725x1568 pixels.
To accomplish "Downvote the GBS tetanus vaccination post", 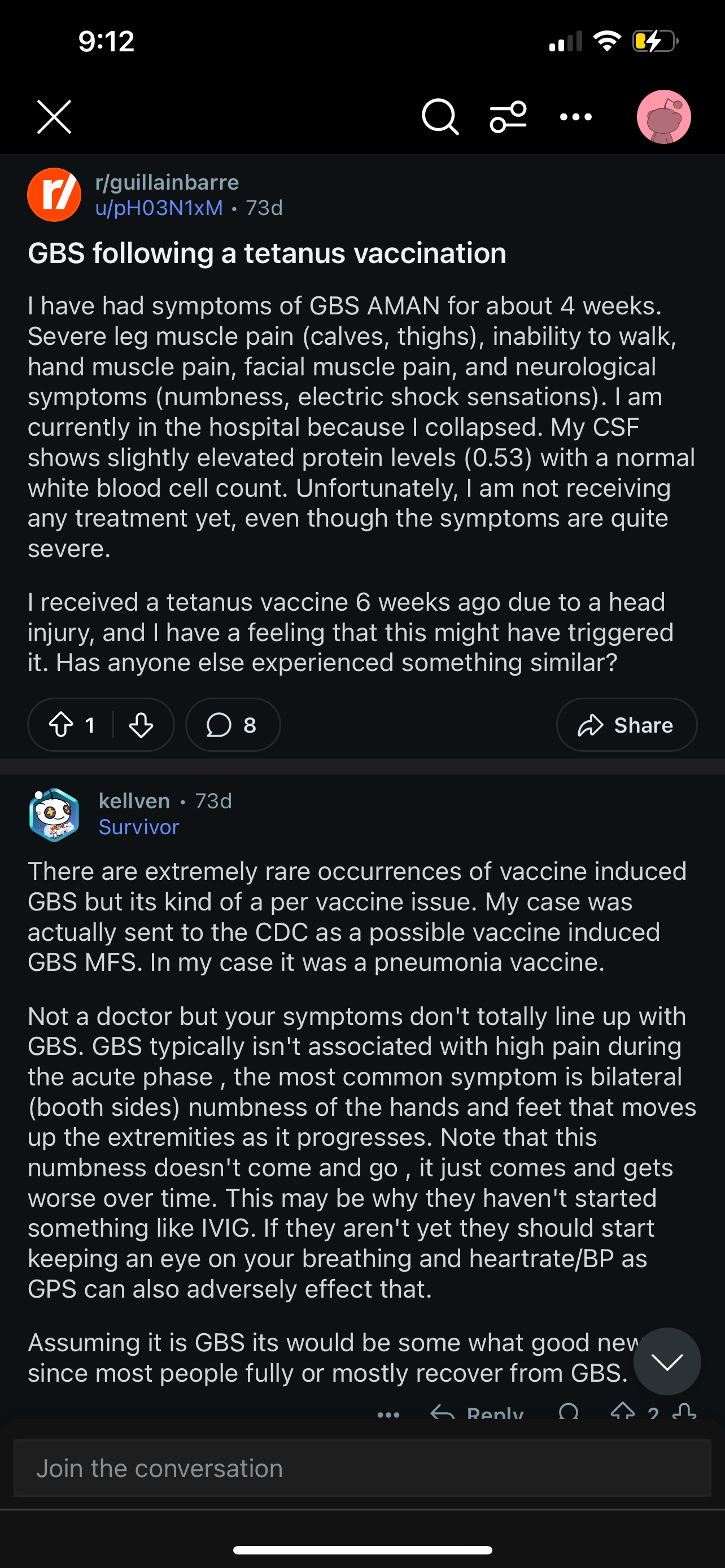I will click(x=141, y=725).
